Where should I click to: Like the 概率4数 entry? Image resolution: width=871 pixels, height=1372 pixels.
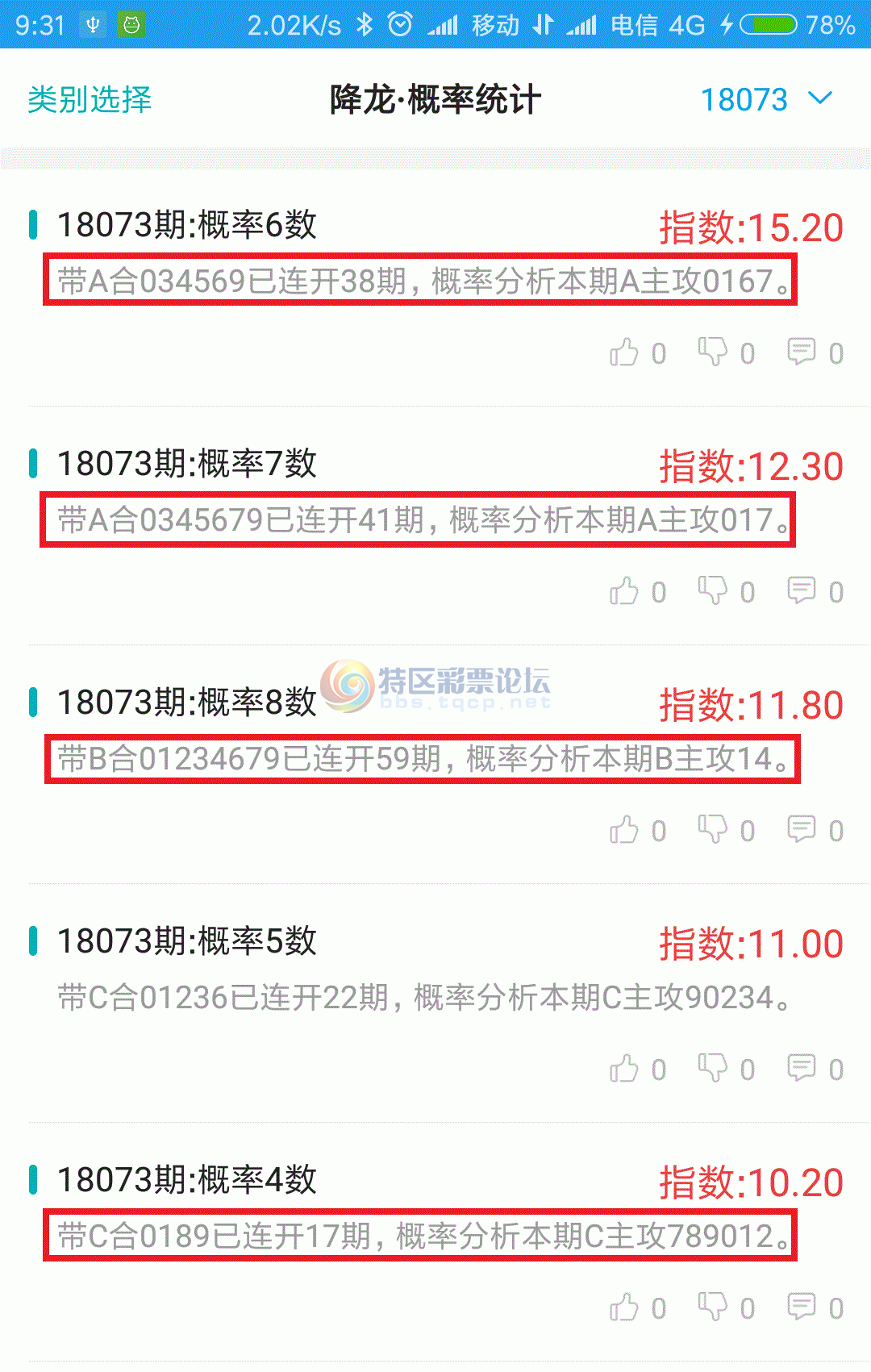(x=625, y=1307)
